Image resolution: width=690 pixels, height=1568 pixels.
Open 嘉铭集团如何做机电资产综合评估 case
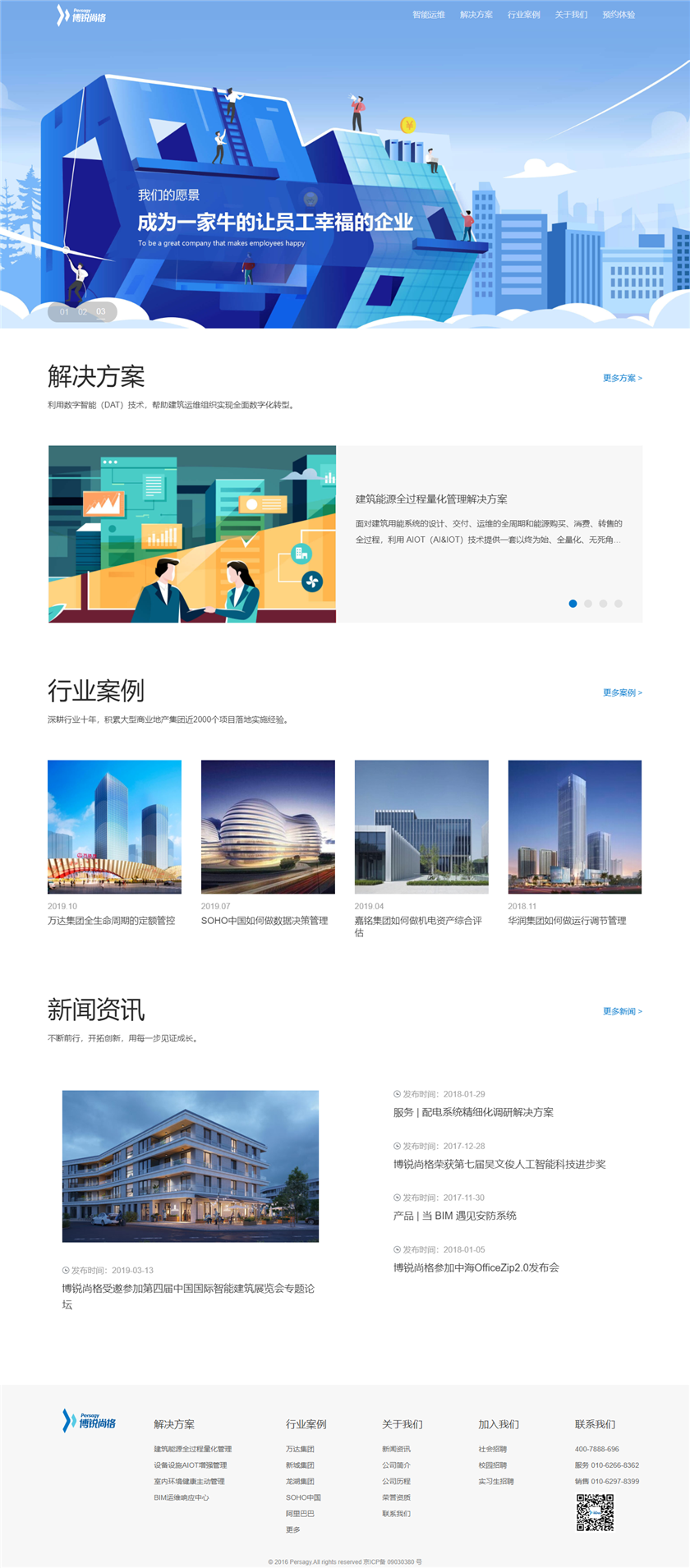(418, 922)
